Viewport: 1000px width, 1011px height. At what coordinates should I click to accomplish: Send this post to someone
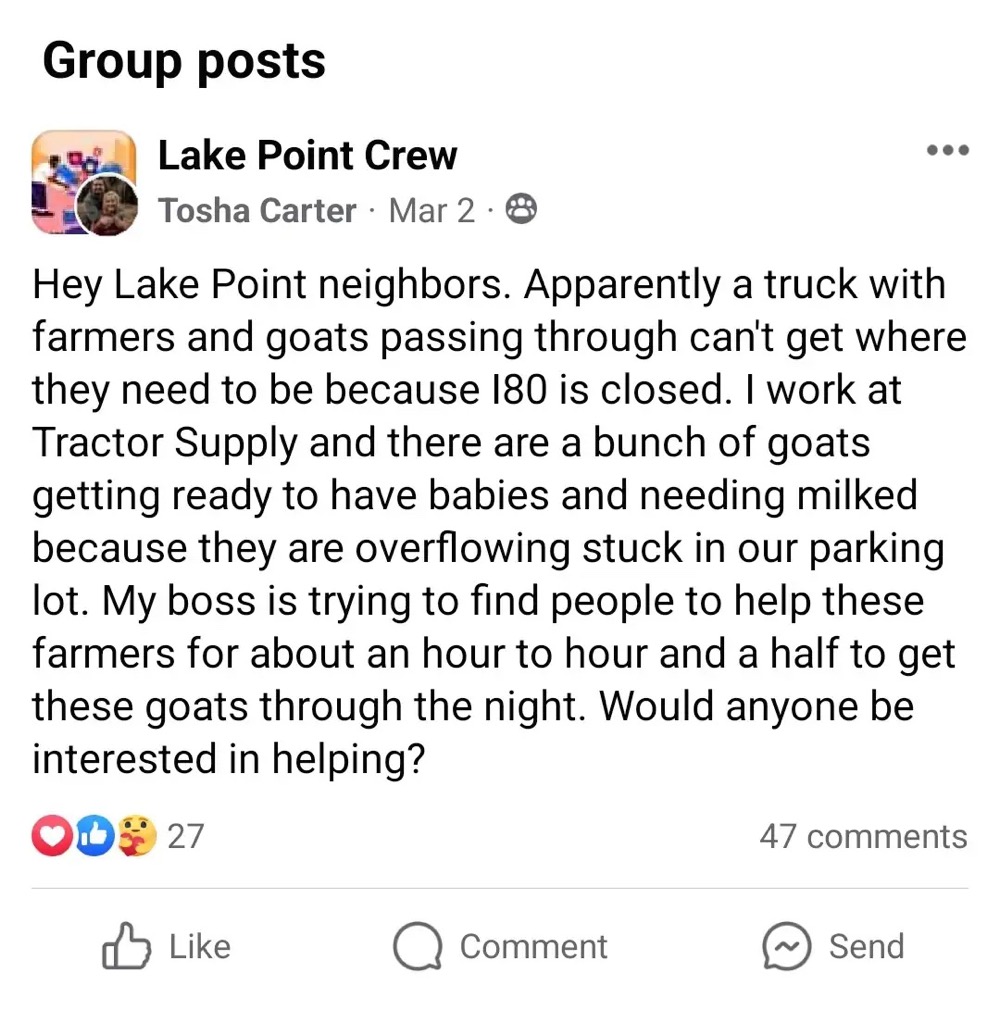(x=833, y=946)
